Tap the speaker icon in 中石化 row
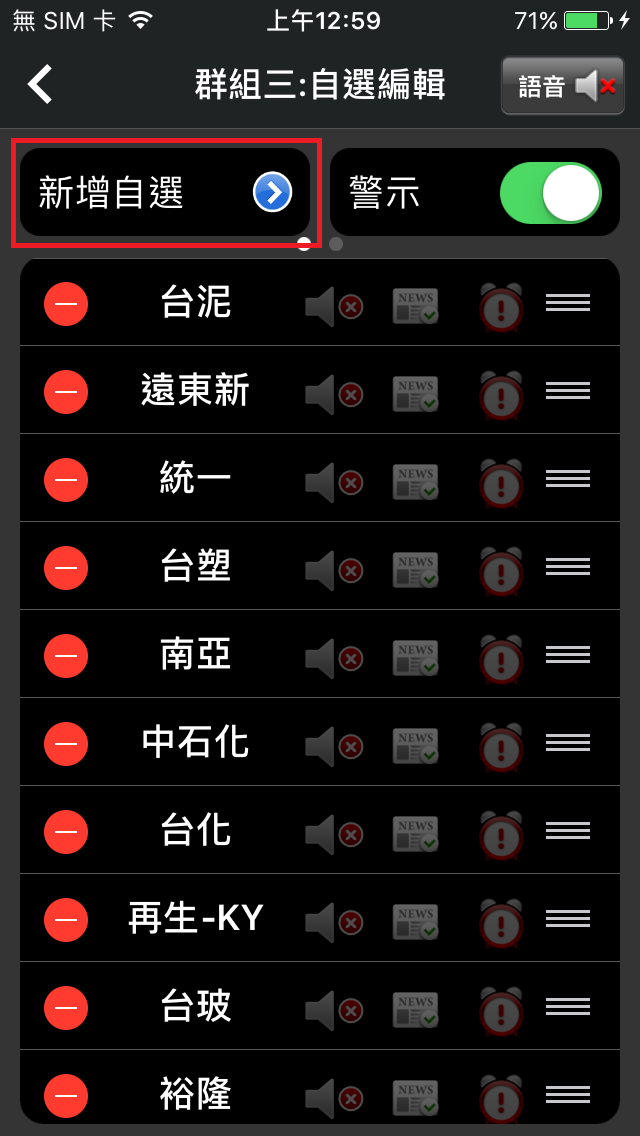The image size is (640, 1136). pos(333,746)
